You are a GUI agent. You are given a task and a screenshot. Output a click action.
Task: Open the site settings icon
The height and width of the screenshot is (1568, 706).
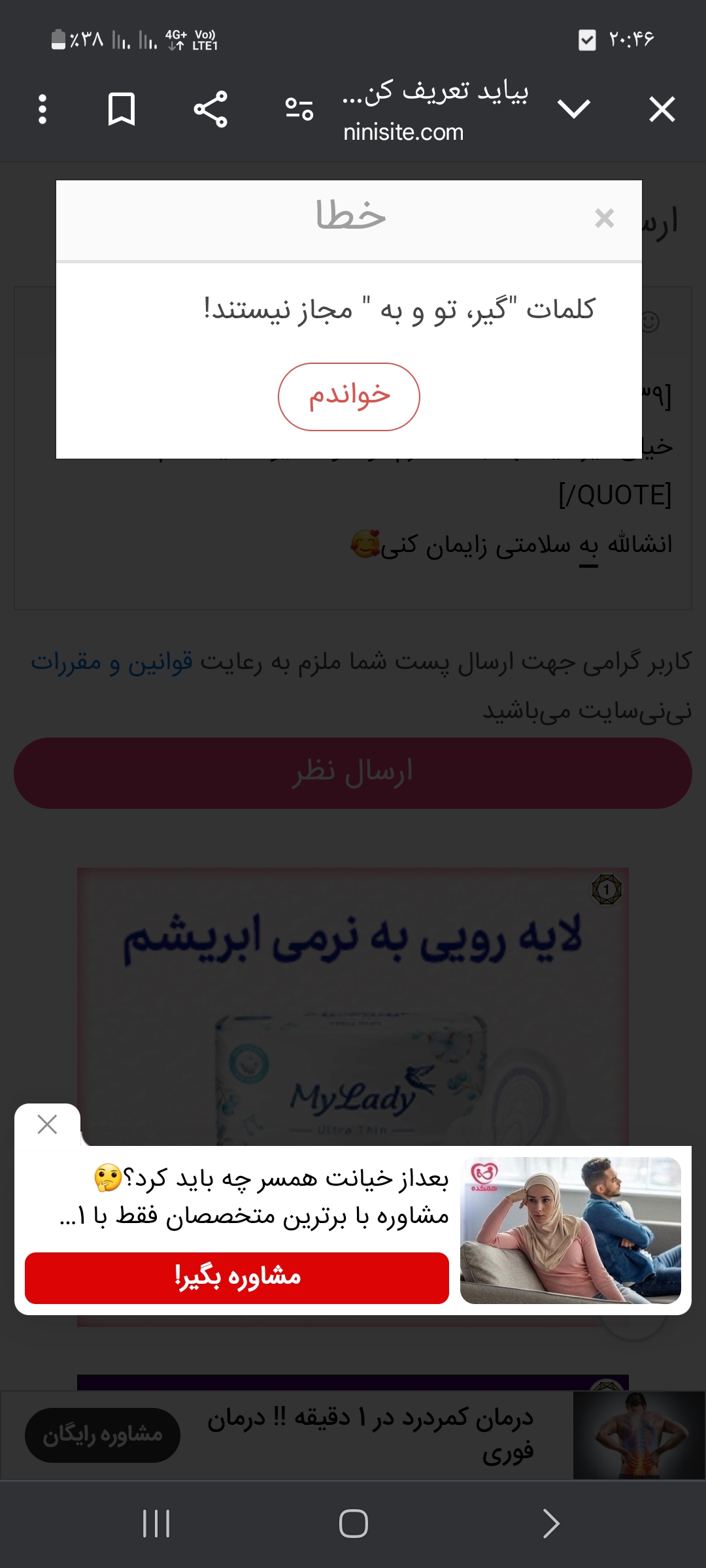click(x=299, y=109)
